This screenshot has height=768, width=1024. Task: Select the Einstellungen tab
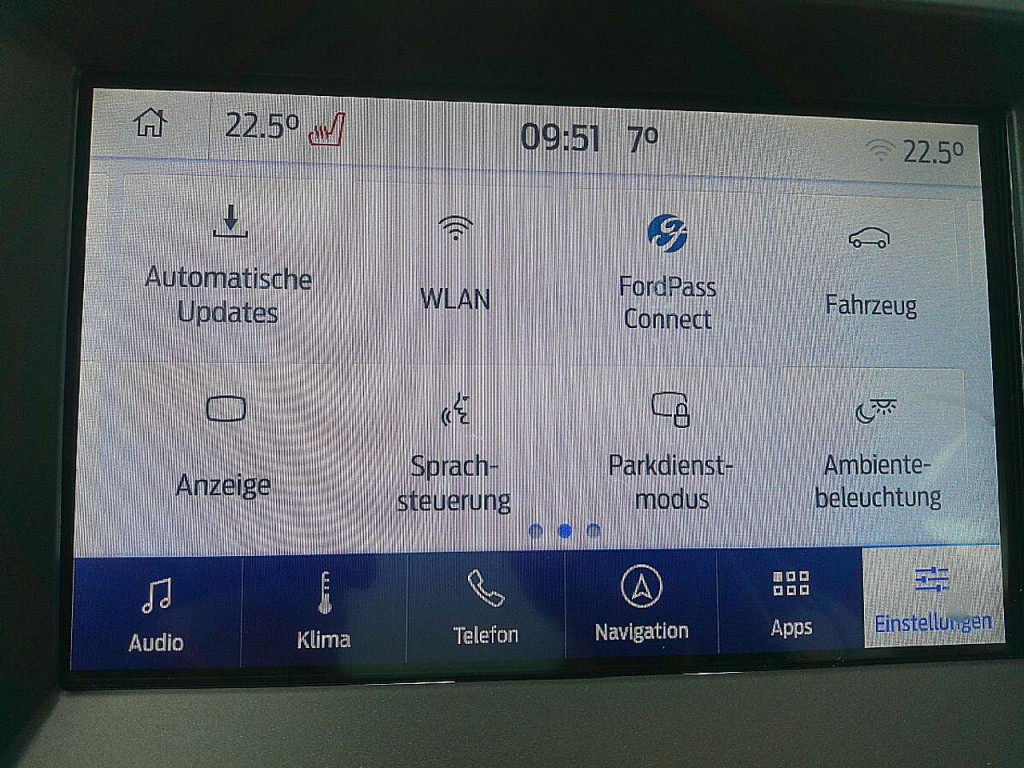point(932,598)
